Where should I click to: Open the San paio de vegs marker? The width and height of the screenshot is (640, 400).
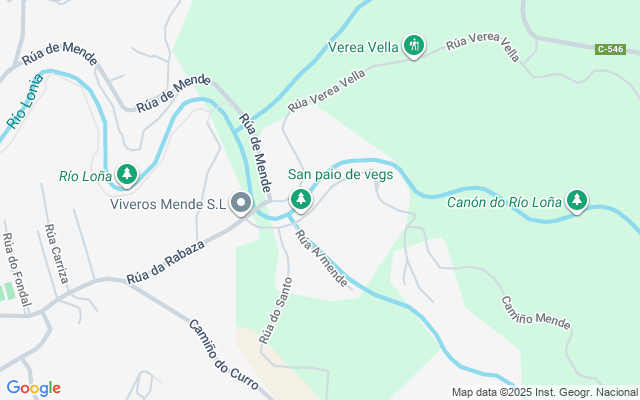coord(300,201)
